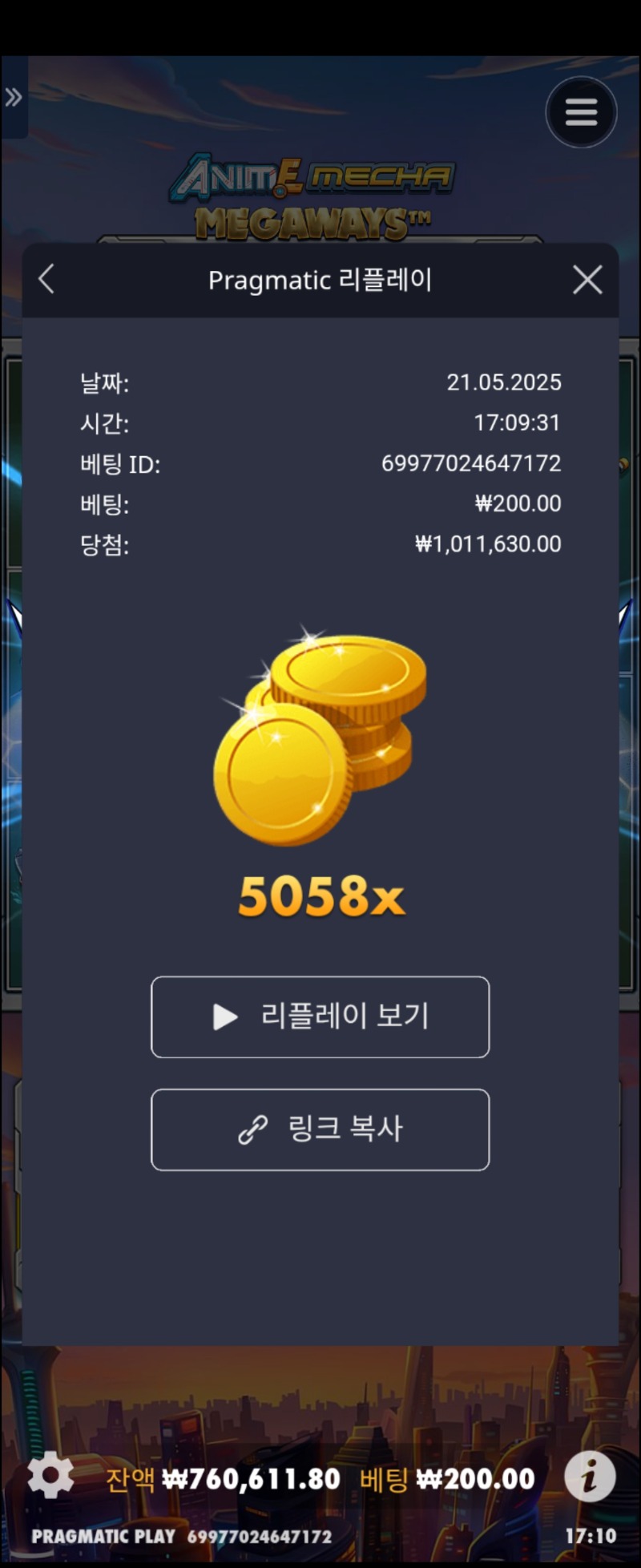The height and width of the screenshot is (1568, 641).
Task: Open the hamburger menu
Action: pos(581,112)
